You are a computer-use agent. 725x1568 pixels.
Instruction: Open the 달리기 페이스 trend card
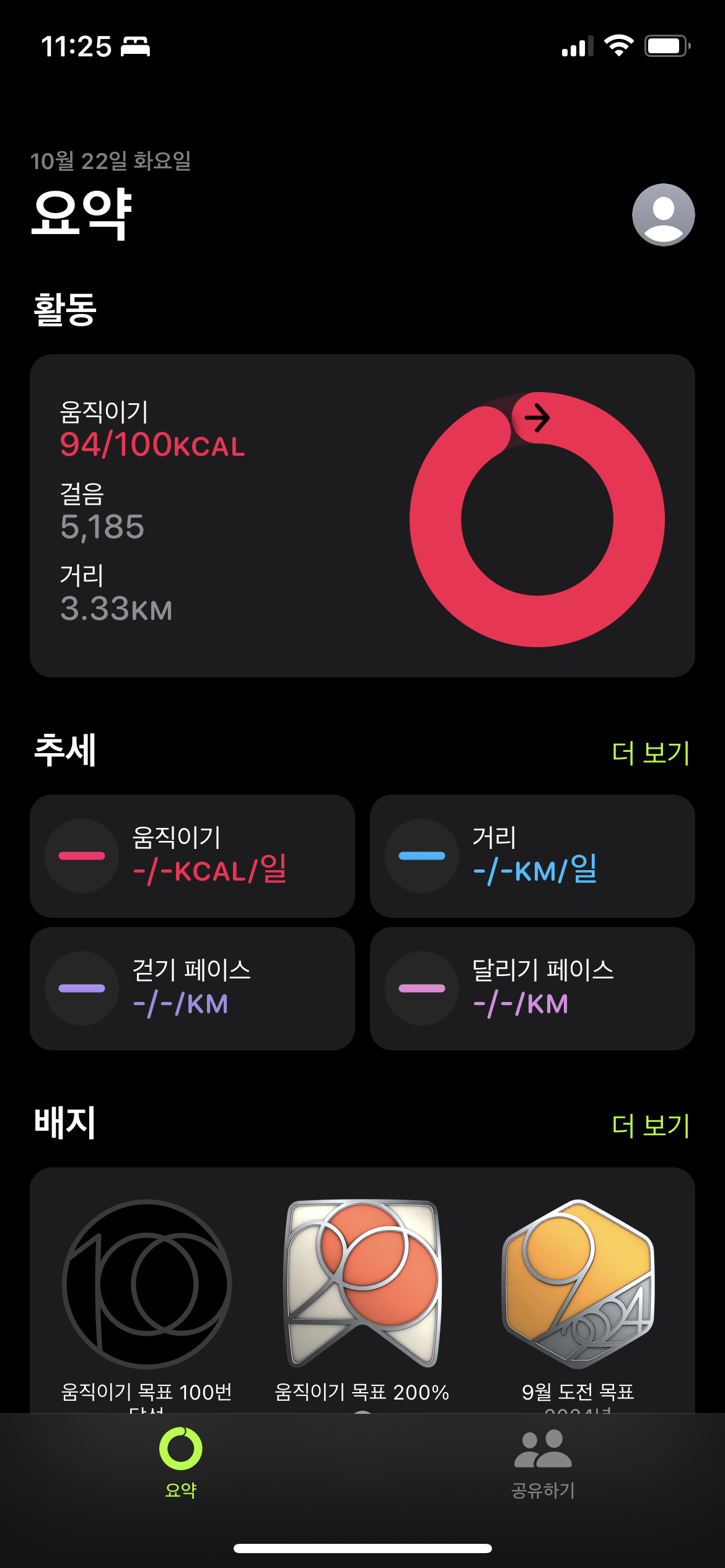coord(532,988)
